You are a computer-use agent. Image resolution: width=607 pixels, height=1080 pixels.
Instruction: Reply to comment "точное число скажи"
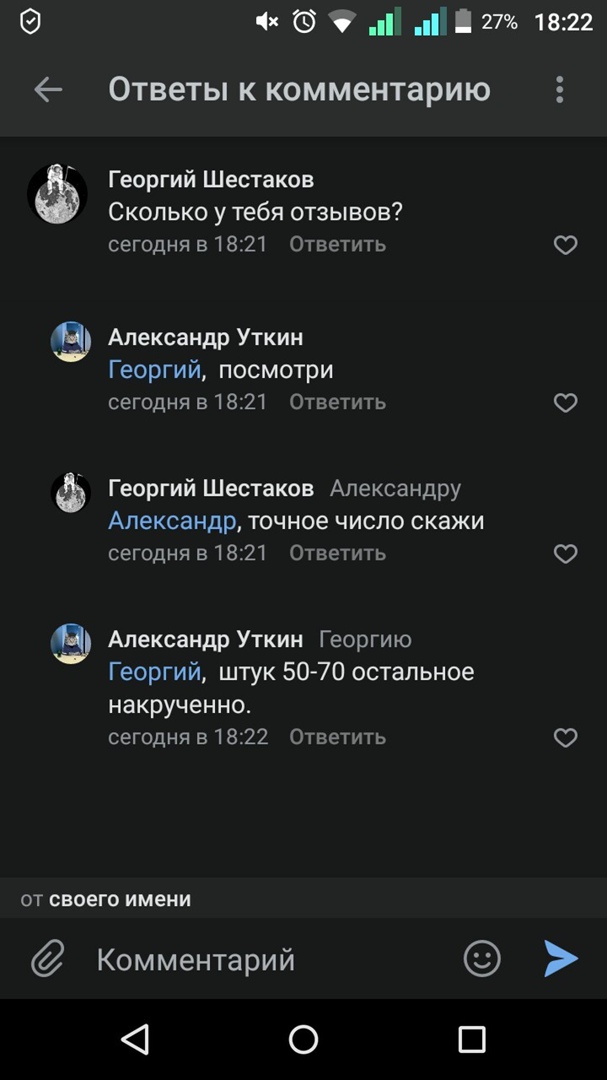point(337,553)
